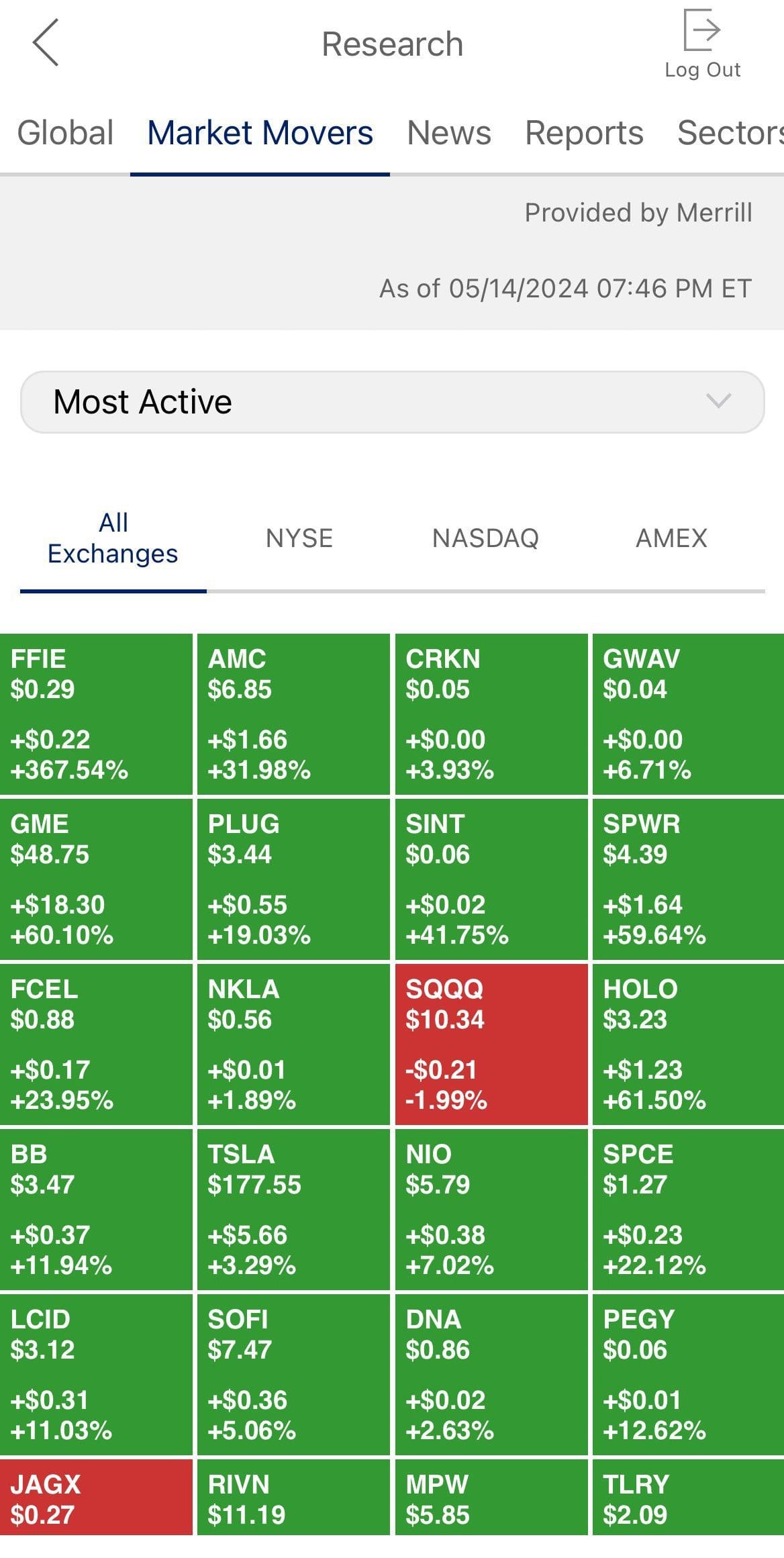This screenshot has width=784, height=1558.
Task: Click the Market Movers tab
Action: coord(260,132)
